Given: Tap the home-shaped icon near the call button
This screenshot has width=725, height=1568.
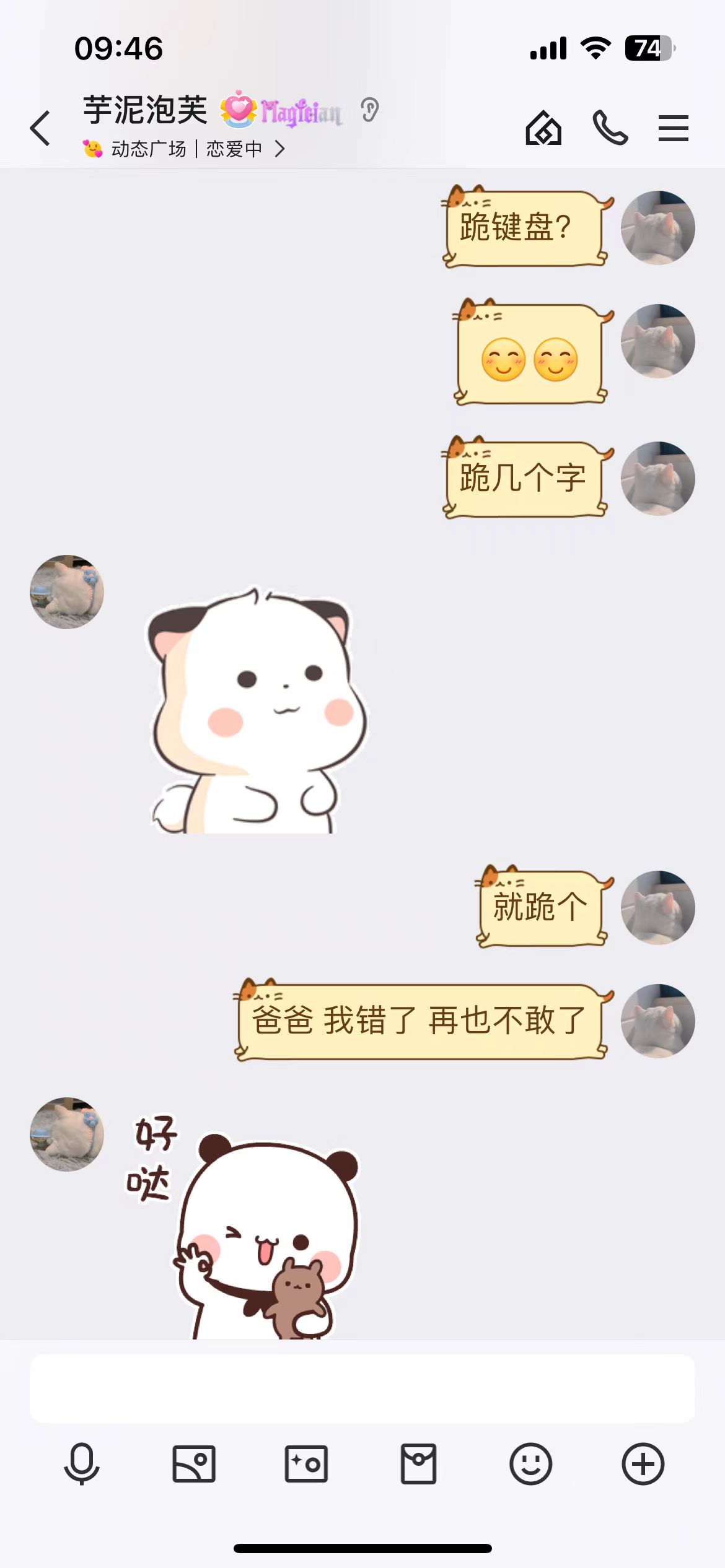Looking at the screenshot, I should pos(544,128).
